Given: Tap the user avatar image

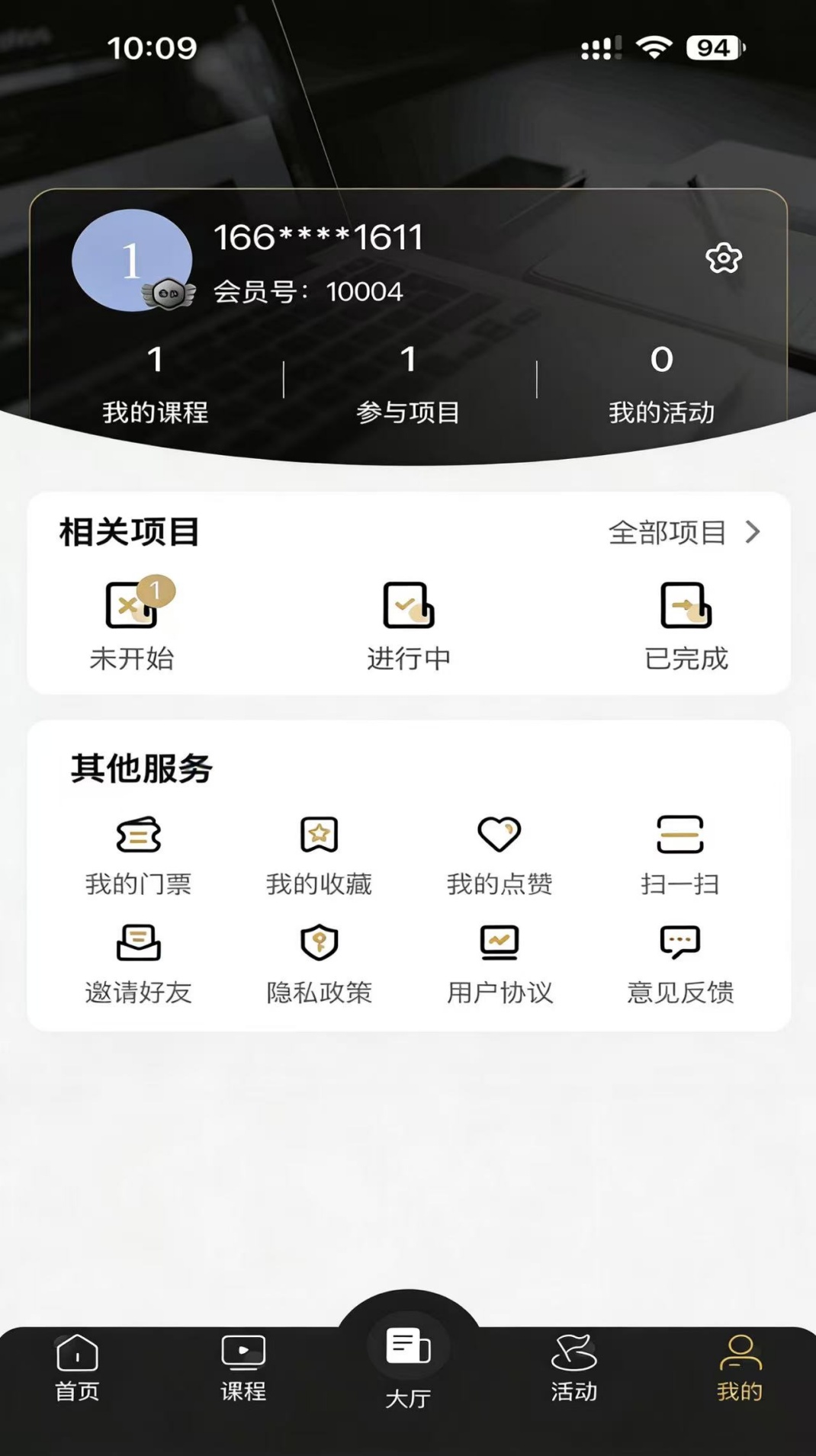Looking at the screenshot, I should tap(133, 259).
